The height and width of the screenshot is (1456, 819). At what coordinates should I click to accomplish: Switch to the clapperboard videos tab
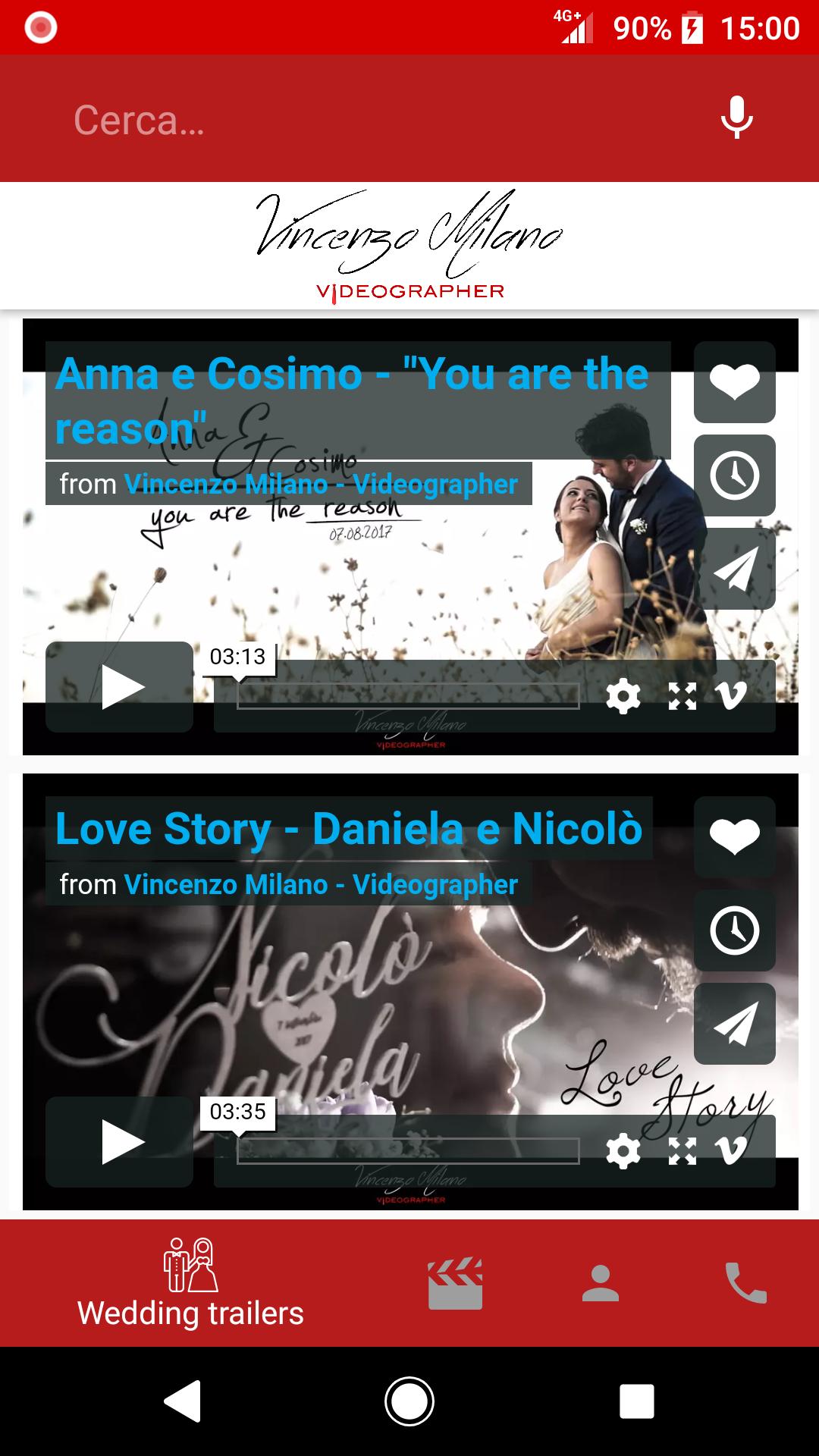click(x=455, y=1283)
